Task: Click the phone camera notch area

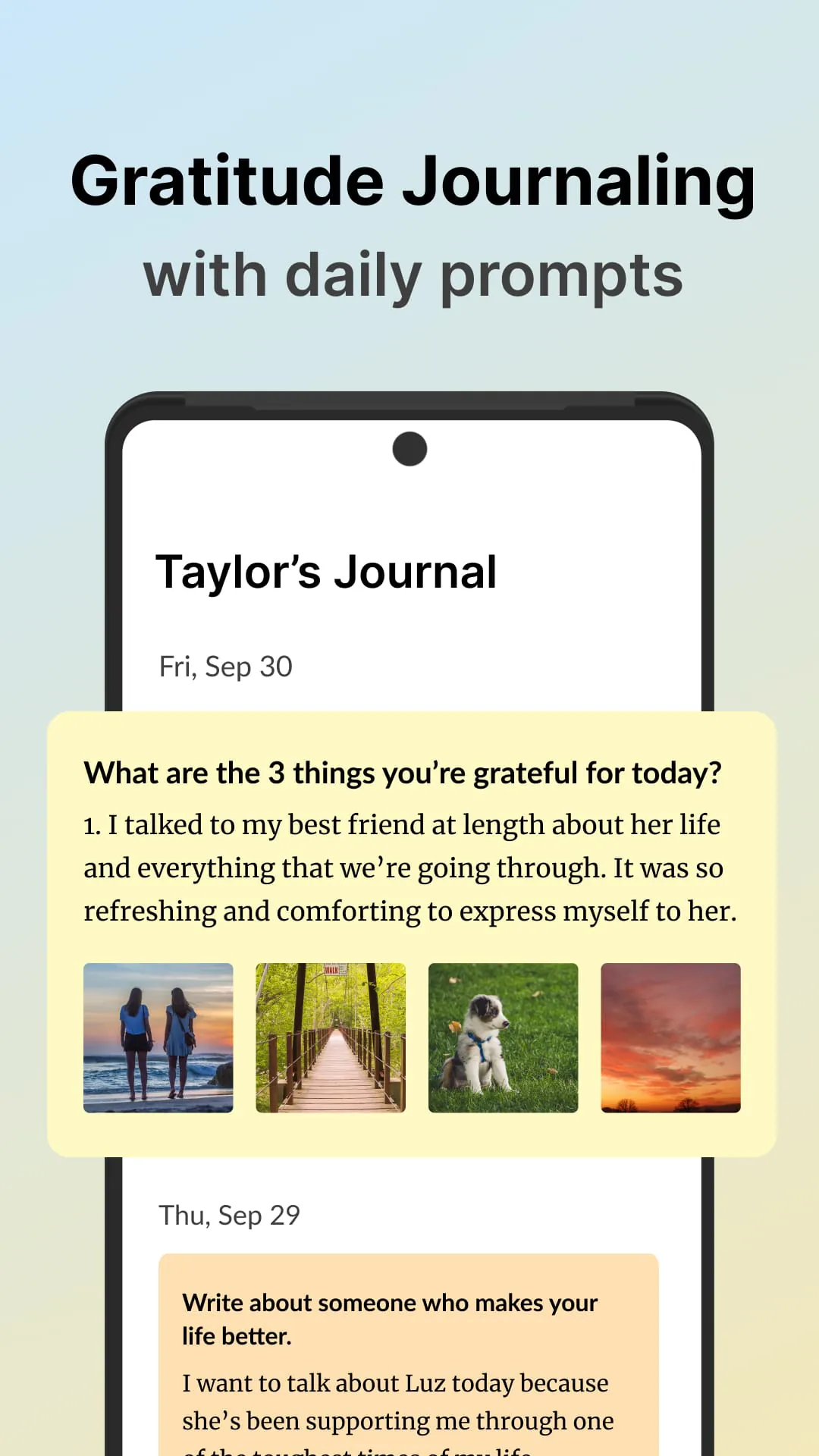Action: (409, 448)
